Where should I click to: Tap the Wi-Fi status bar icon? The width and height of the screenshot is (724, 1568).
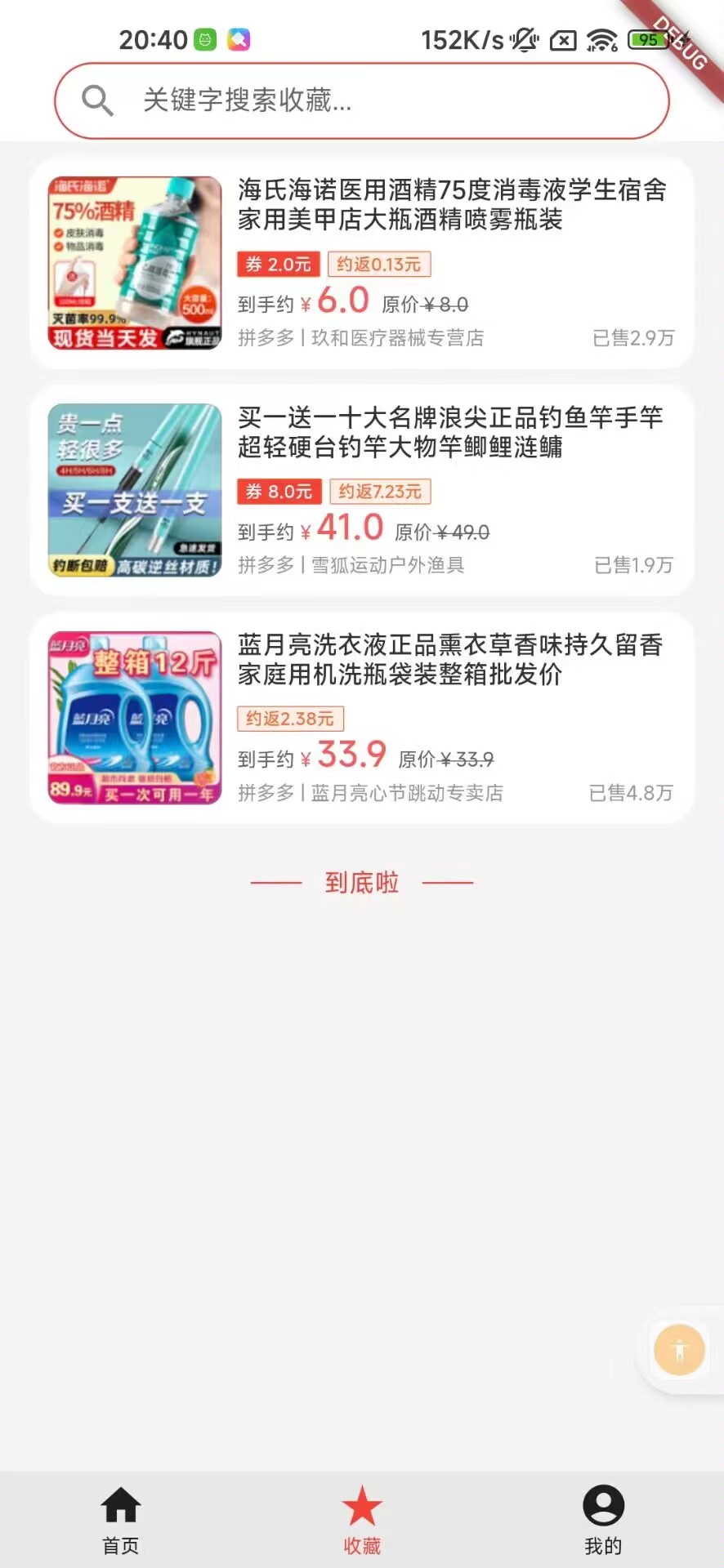(x=601, y=39)
